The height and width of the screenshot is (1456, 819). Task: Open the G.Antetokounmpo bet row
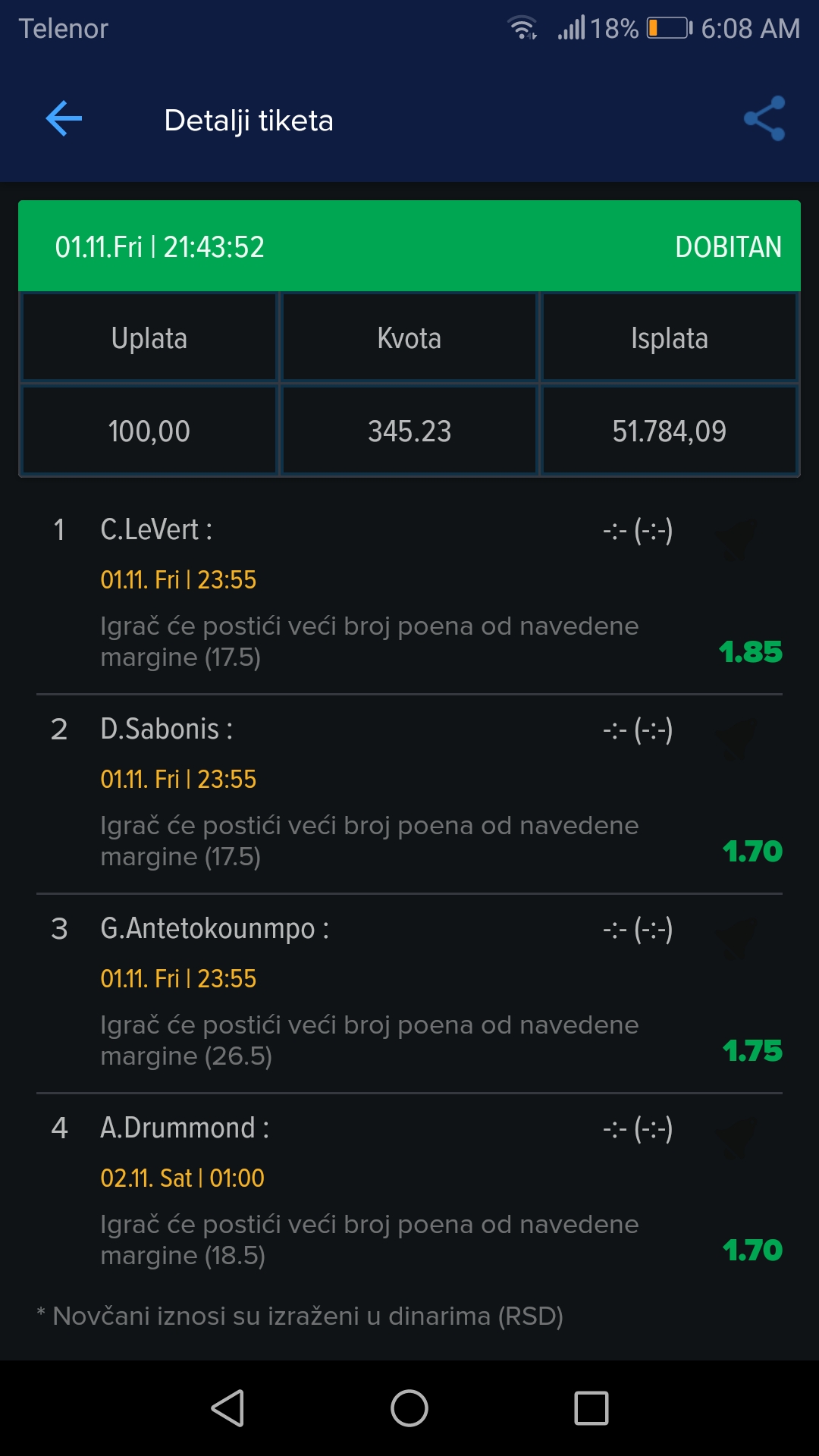(409, 993)
